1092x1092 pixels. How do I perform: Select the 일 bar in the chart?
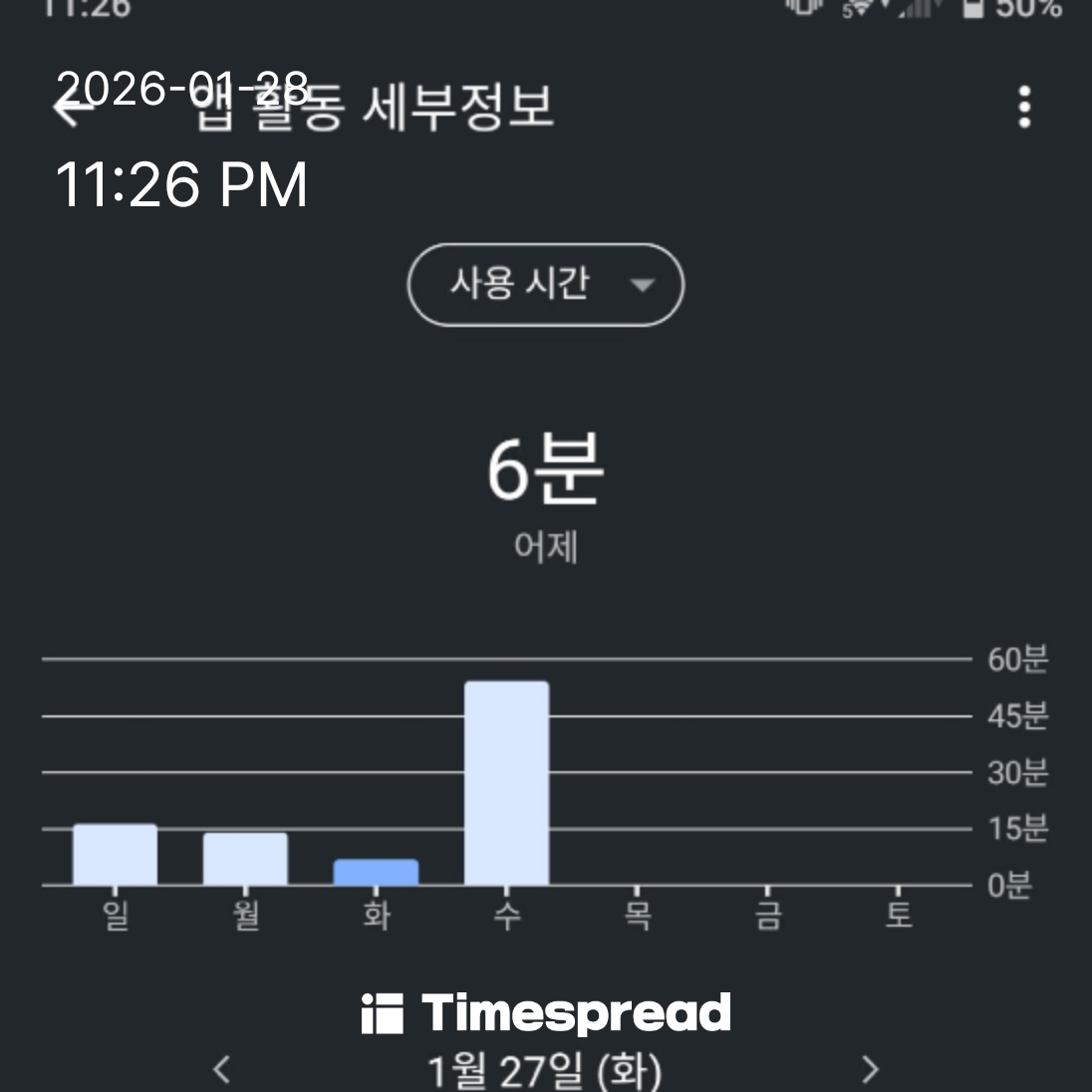[x=115, y=854]
